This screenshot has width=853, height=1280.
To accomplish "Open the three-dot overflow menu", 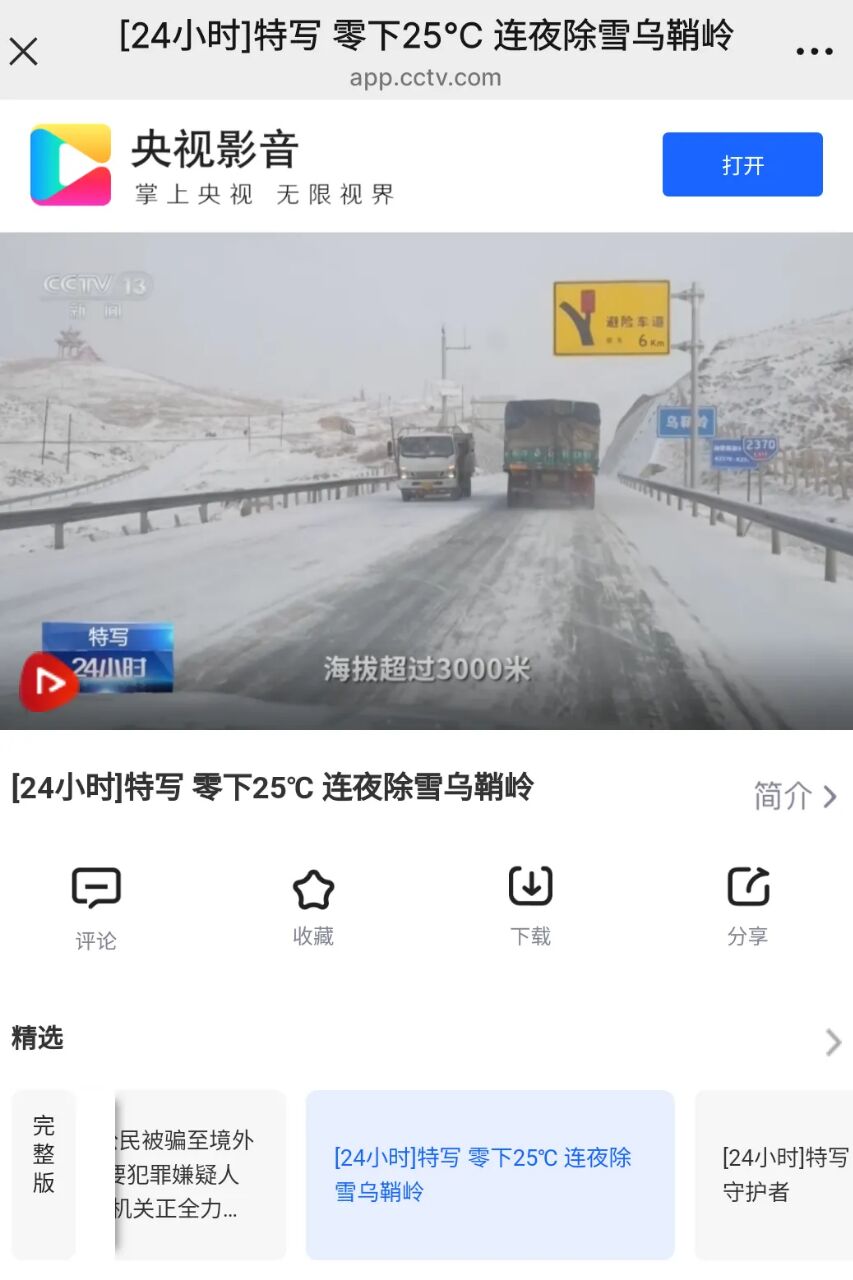I will point(814,51).
